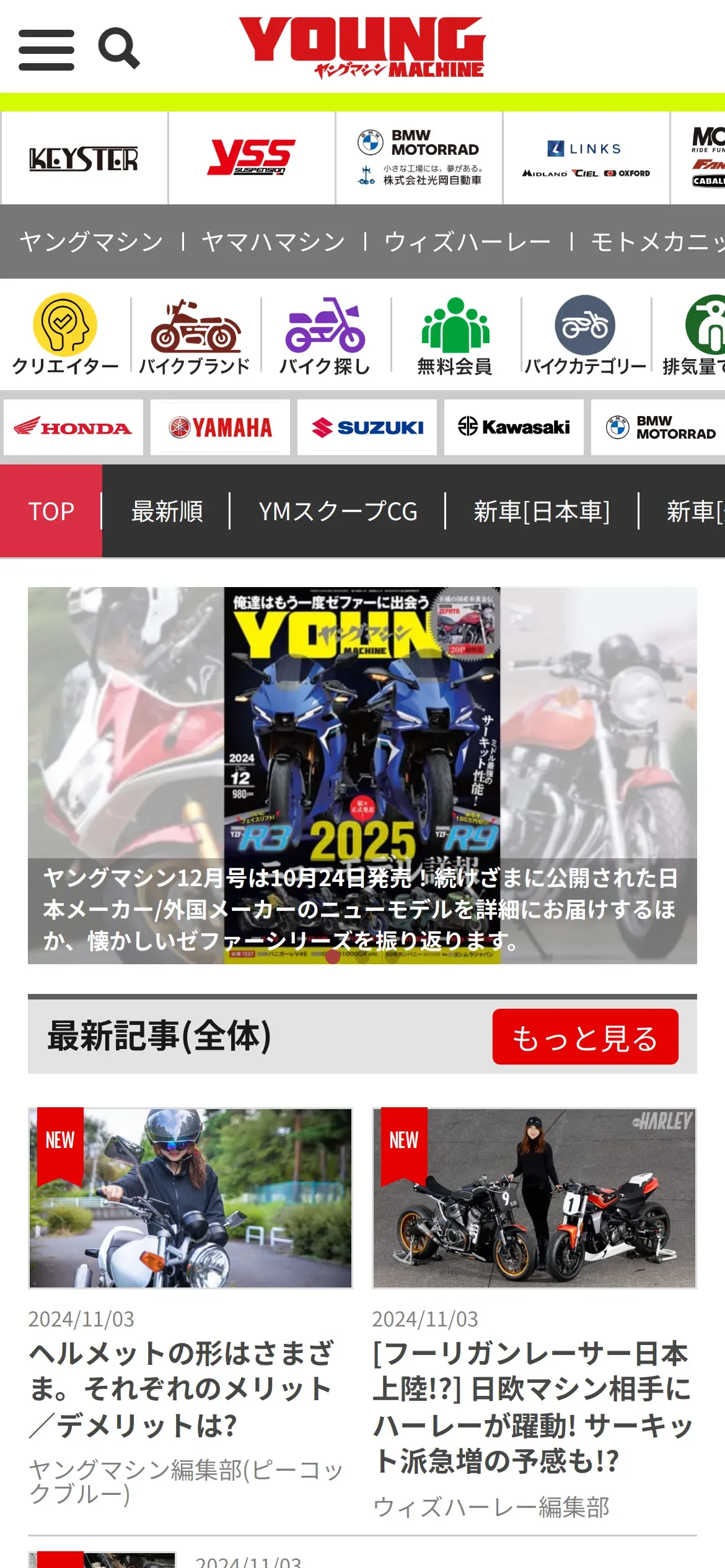Select the SUZUKI brand button

(x=367, y=427)
